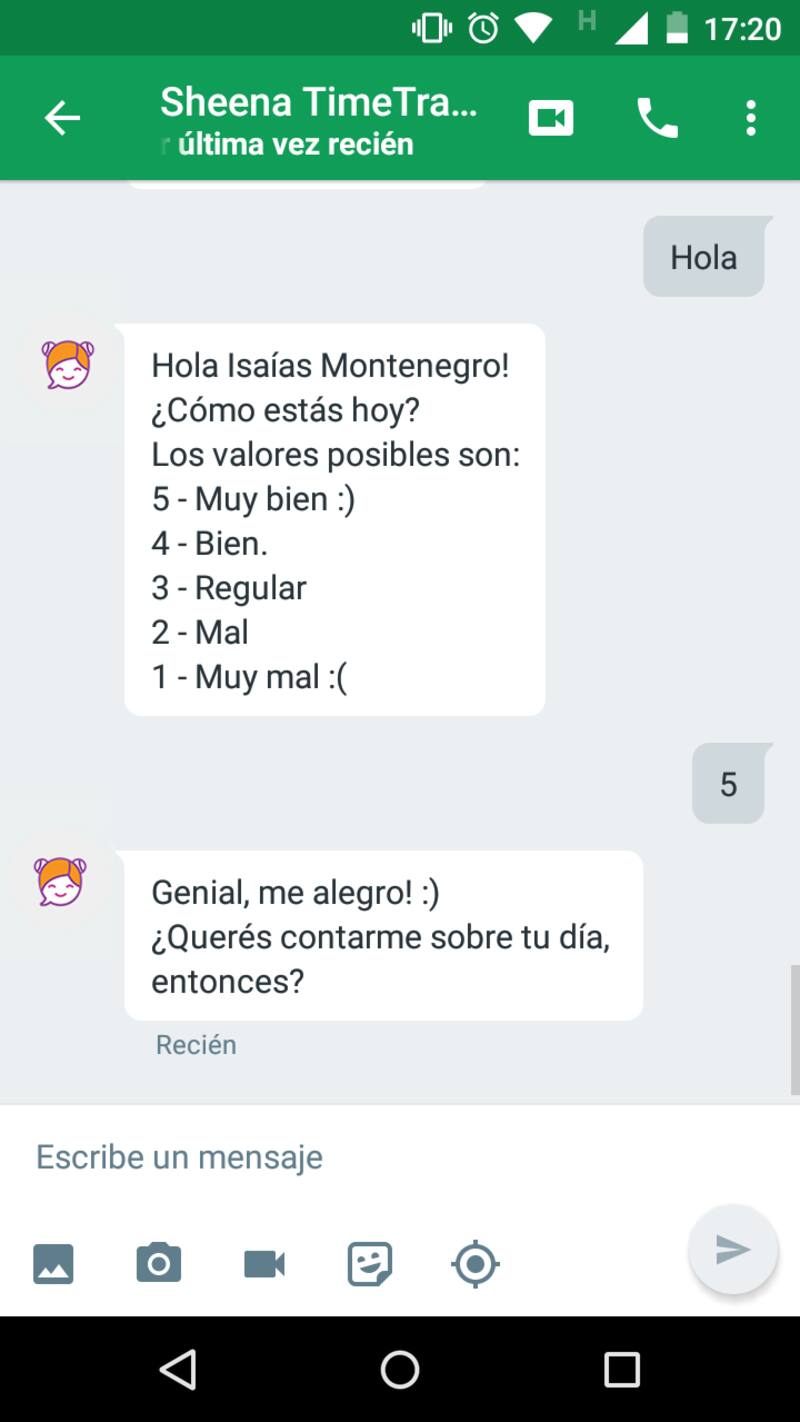Start a video call with Sheena
800x1422 pixels.
(x=551, y=119)
